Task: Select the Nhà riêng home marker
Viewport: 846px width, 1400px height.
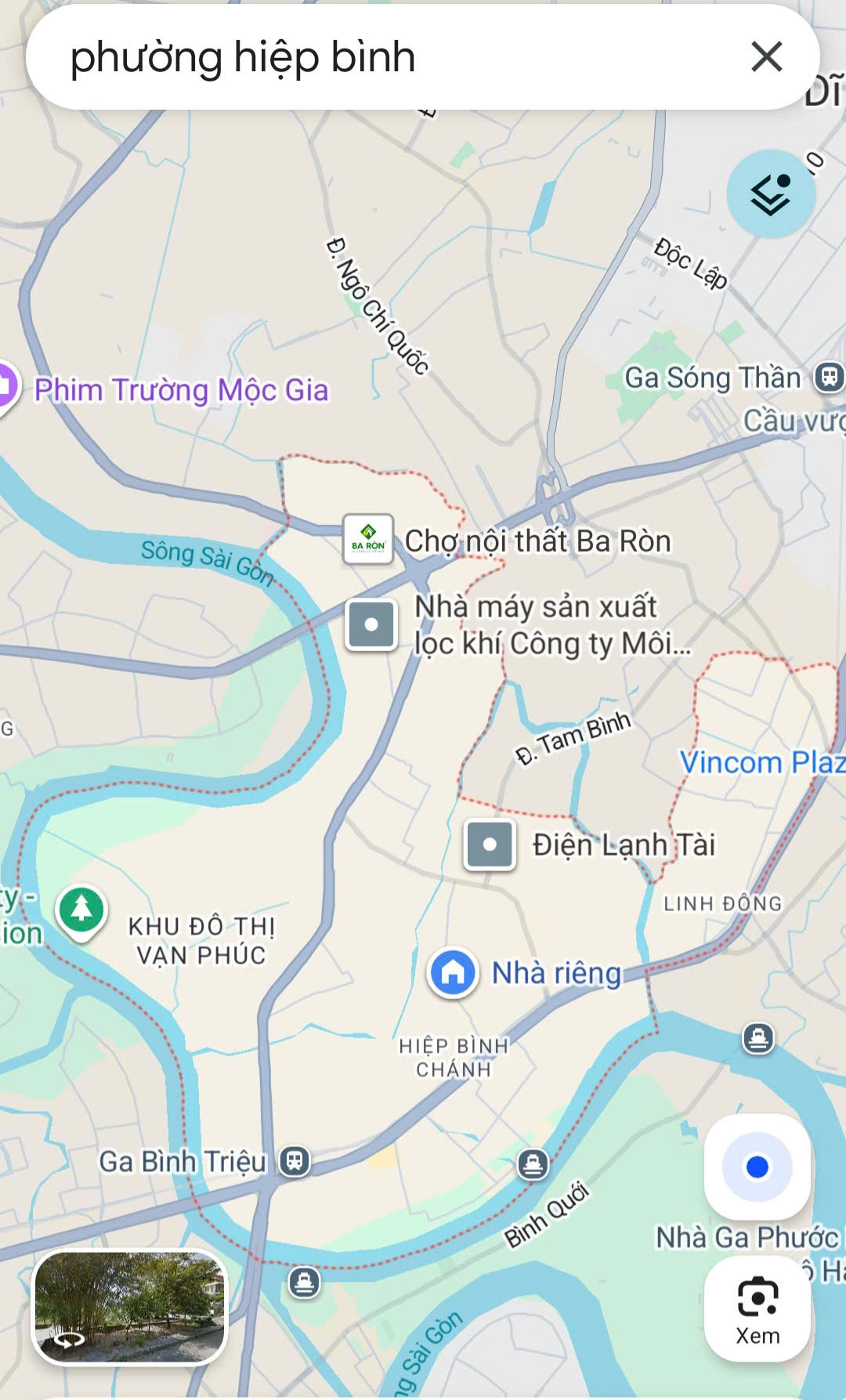Action: pos(452,971)
